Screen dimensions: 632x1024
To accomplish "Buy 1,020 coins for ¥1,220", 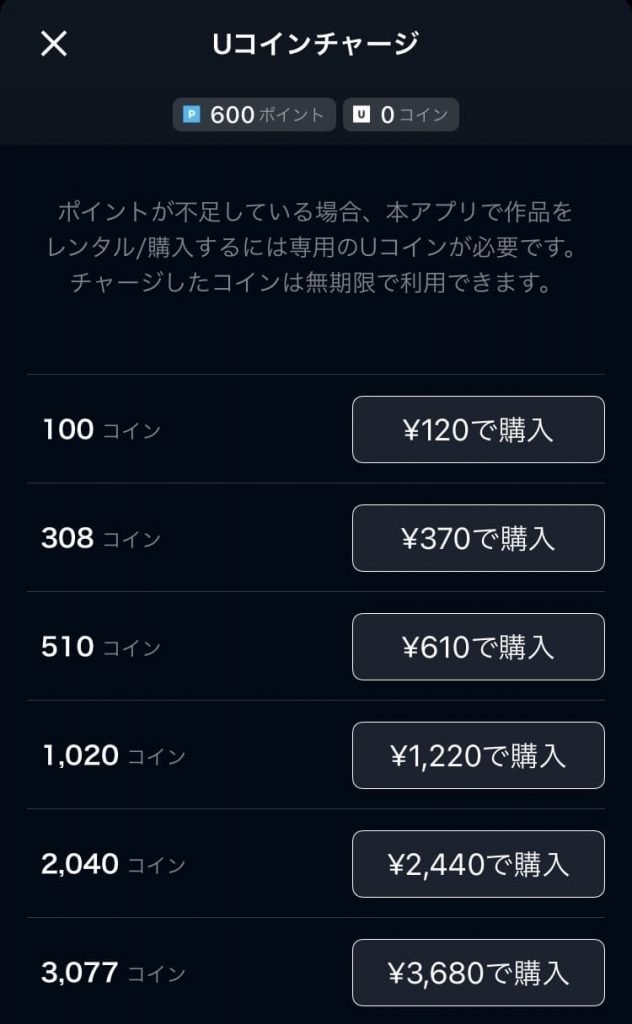I will pyautogui.click(x=478, y=755).
